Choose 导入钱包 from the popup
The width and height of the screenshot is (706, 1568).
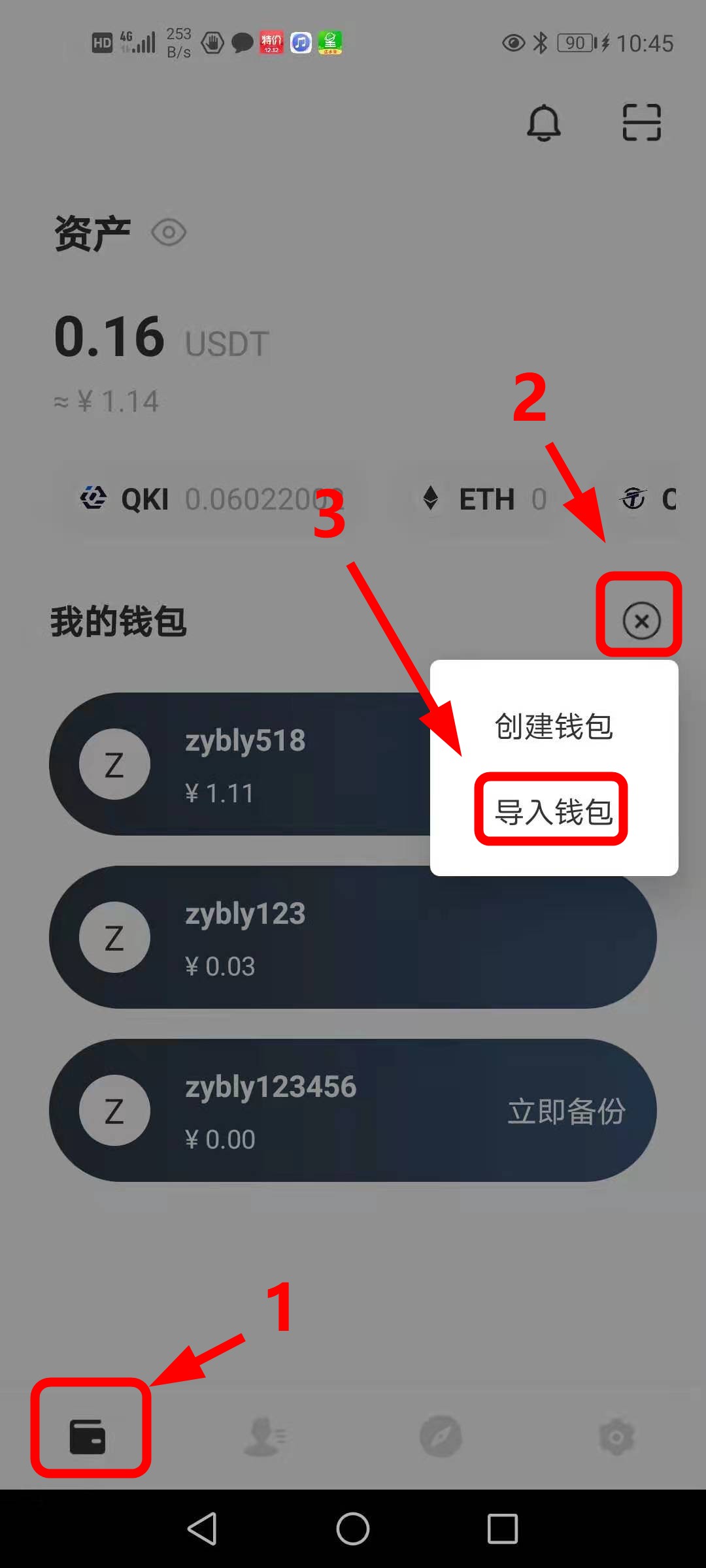click(554, 811)
